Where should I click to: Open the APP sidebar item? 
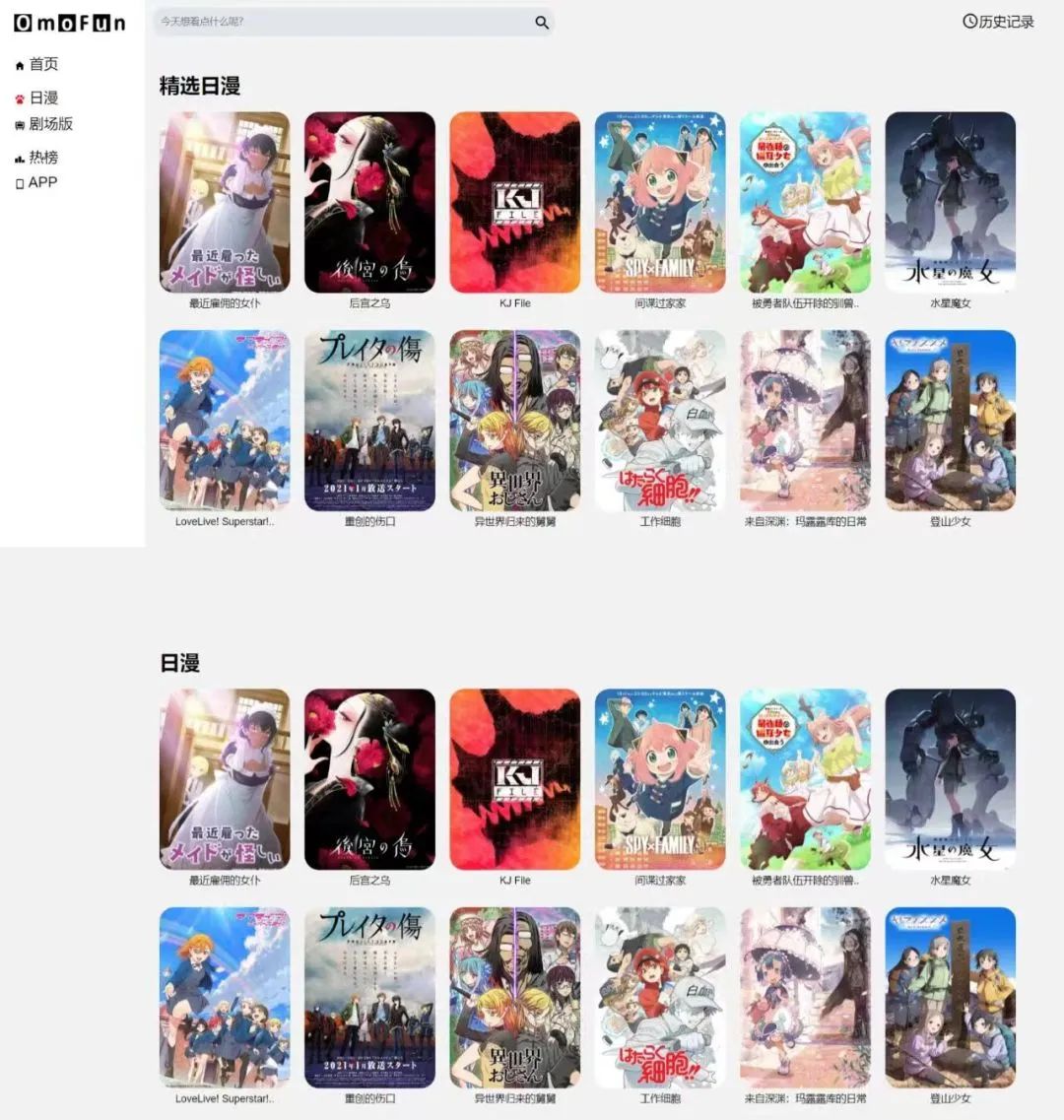[x=37, y=182]
